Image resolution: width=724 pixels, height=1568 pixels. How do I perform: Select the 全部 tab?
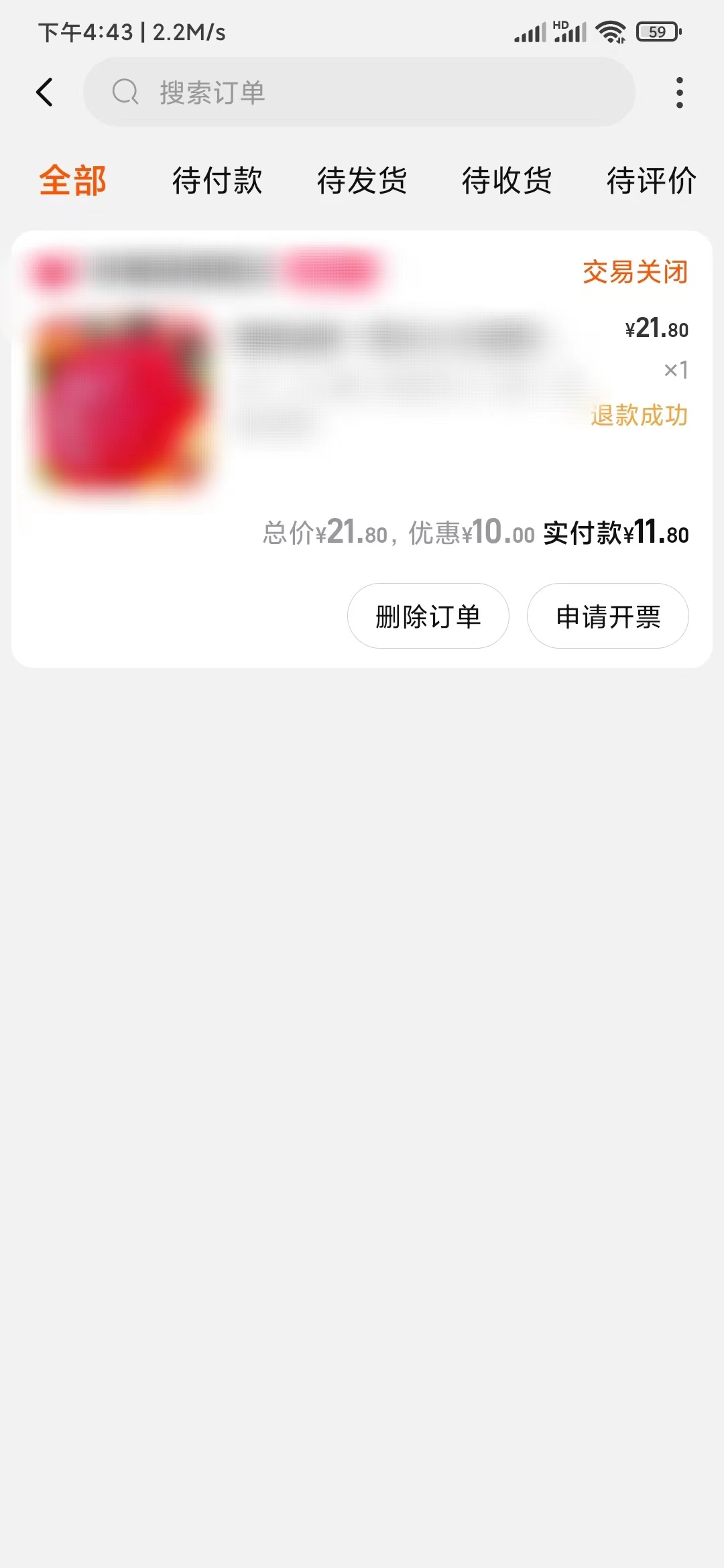(72, 180)
